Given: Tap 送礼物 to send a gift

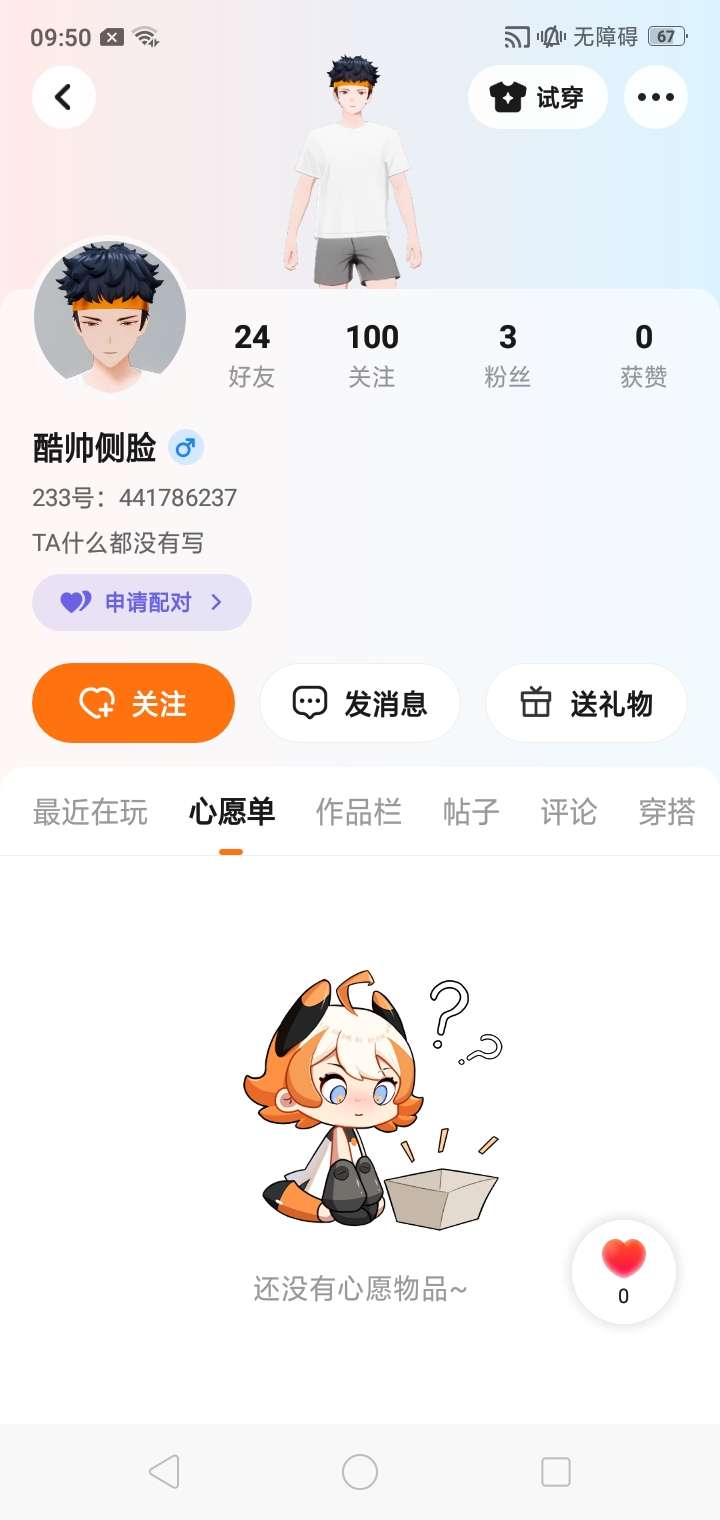Looking at the screenshot, I should click(x=586, y=703).
